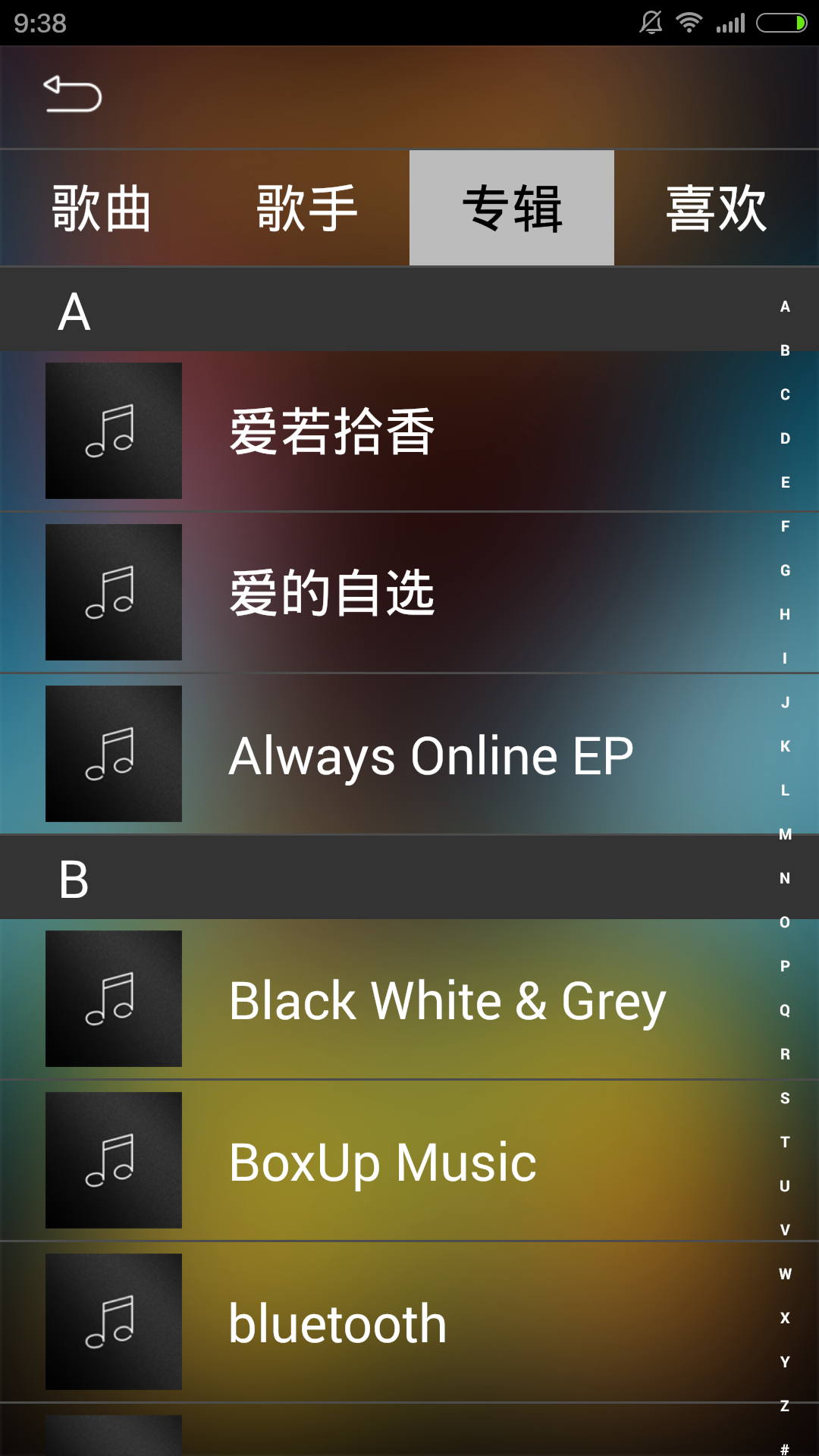This screenshot has width=819, height=1456.
Task: Open the Black White & Grey album
Action: (x=409, y=999)
